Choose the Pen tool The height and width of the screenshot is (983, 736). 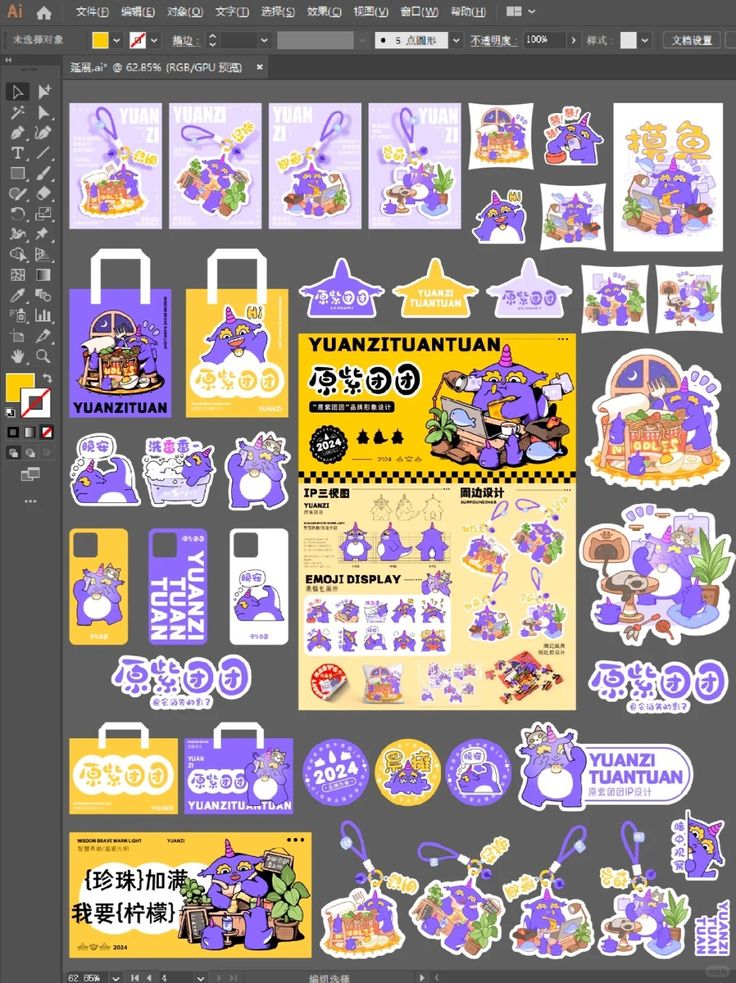pos(18,132)
